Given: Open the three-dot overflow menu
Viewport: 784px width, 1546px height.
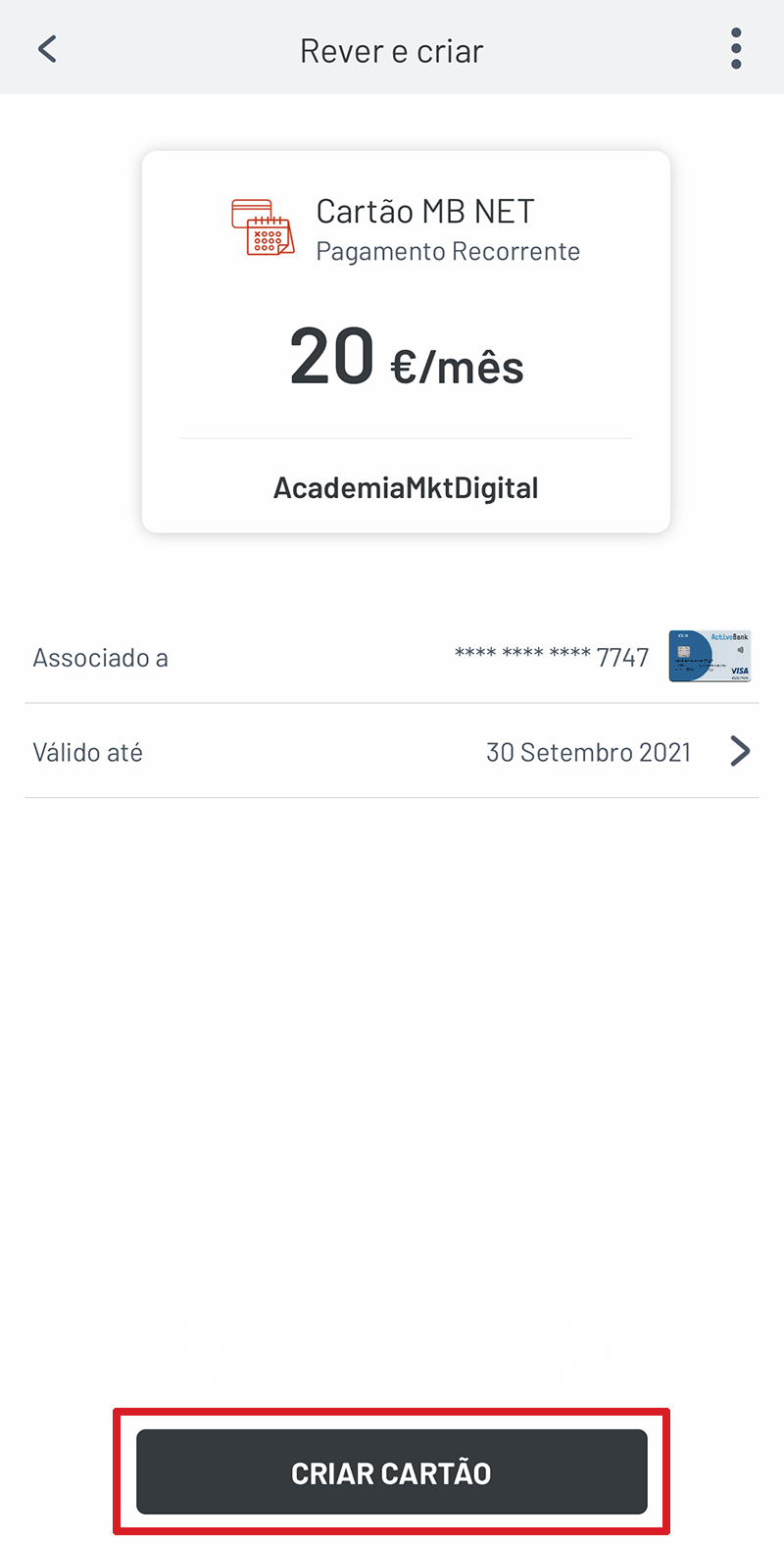Looking at the screenshot, I should [736, 47].
